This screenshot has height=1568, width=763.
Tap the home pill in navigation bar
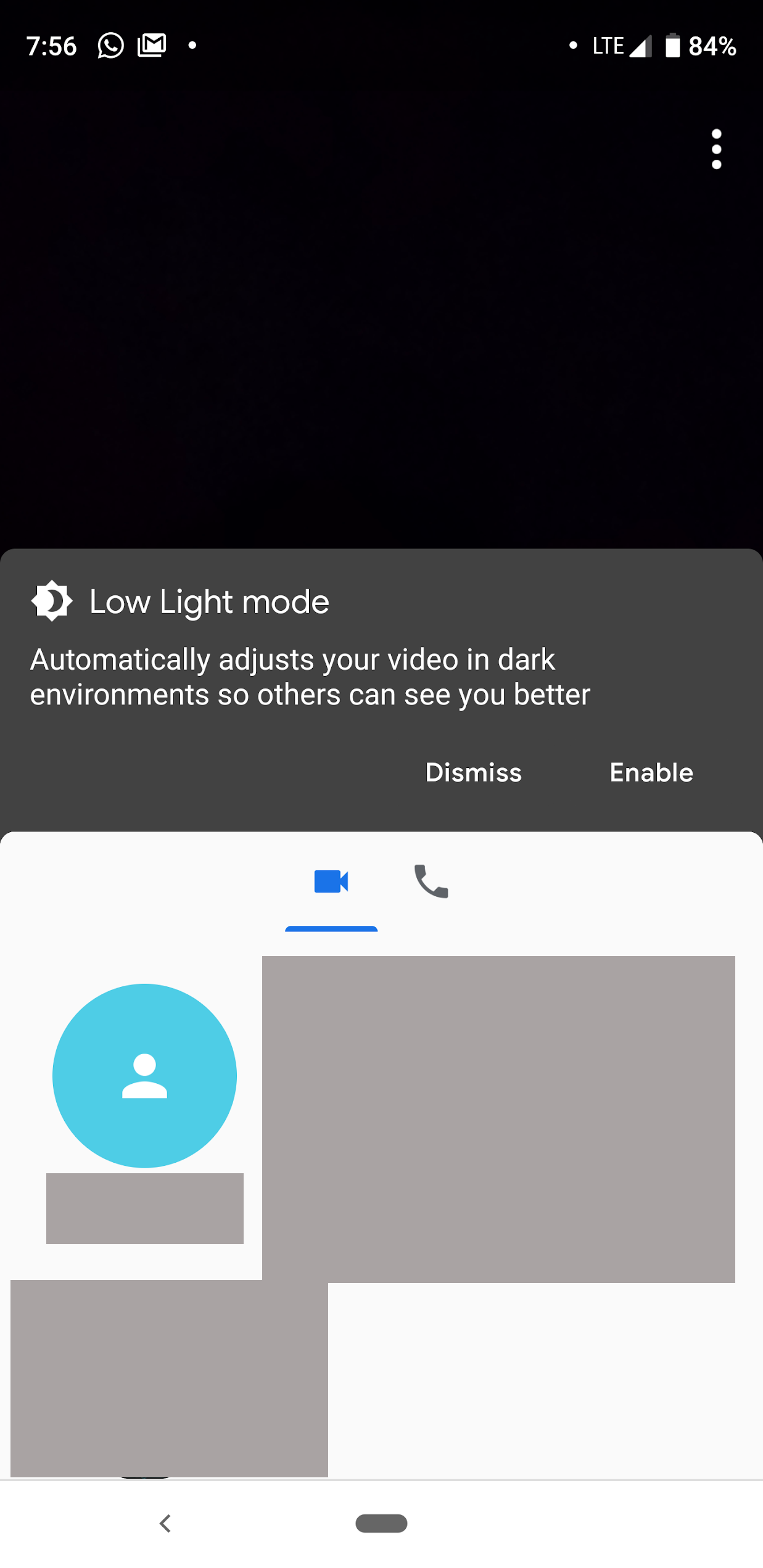click(x=381, y=1523)
